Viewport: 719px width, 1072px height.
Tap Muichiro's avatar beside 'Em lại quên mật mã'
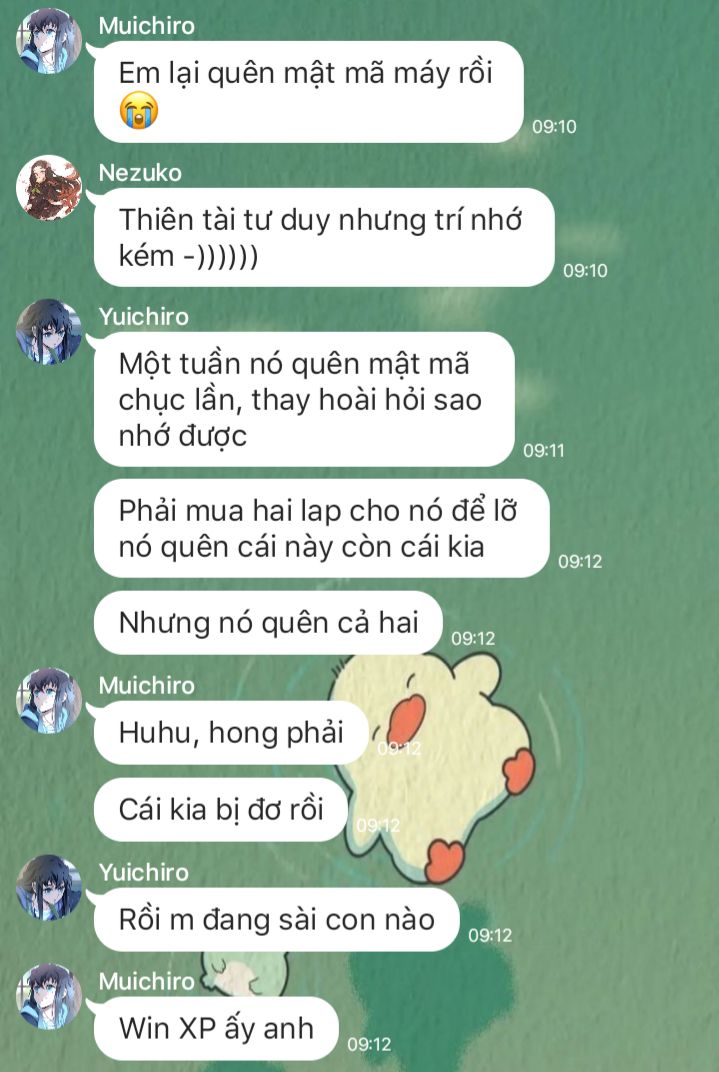[49, 40]
